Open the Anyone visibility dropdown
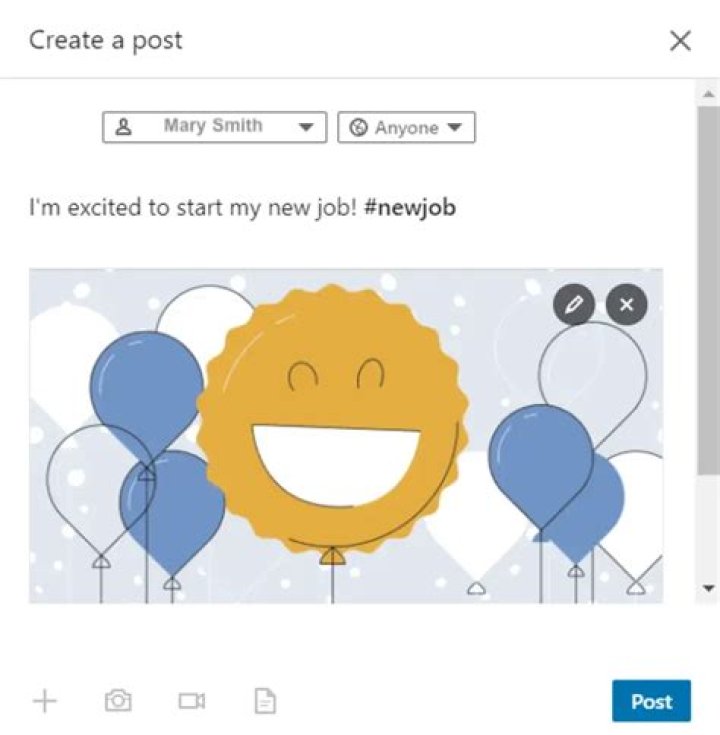Screen dimensions: 720x735 tap(407, 128)
